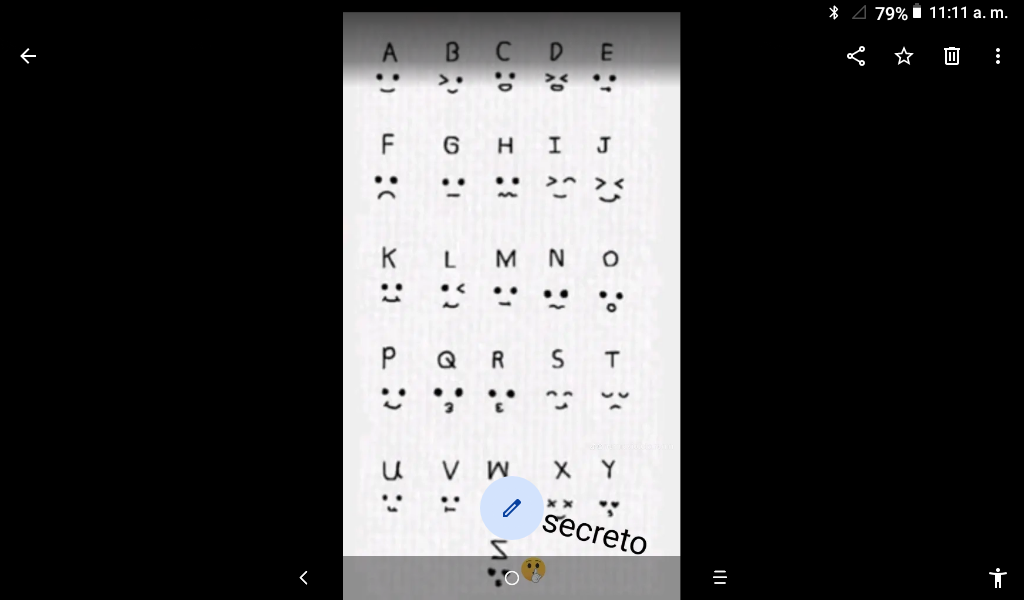Share this image

(856, 56)
